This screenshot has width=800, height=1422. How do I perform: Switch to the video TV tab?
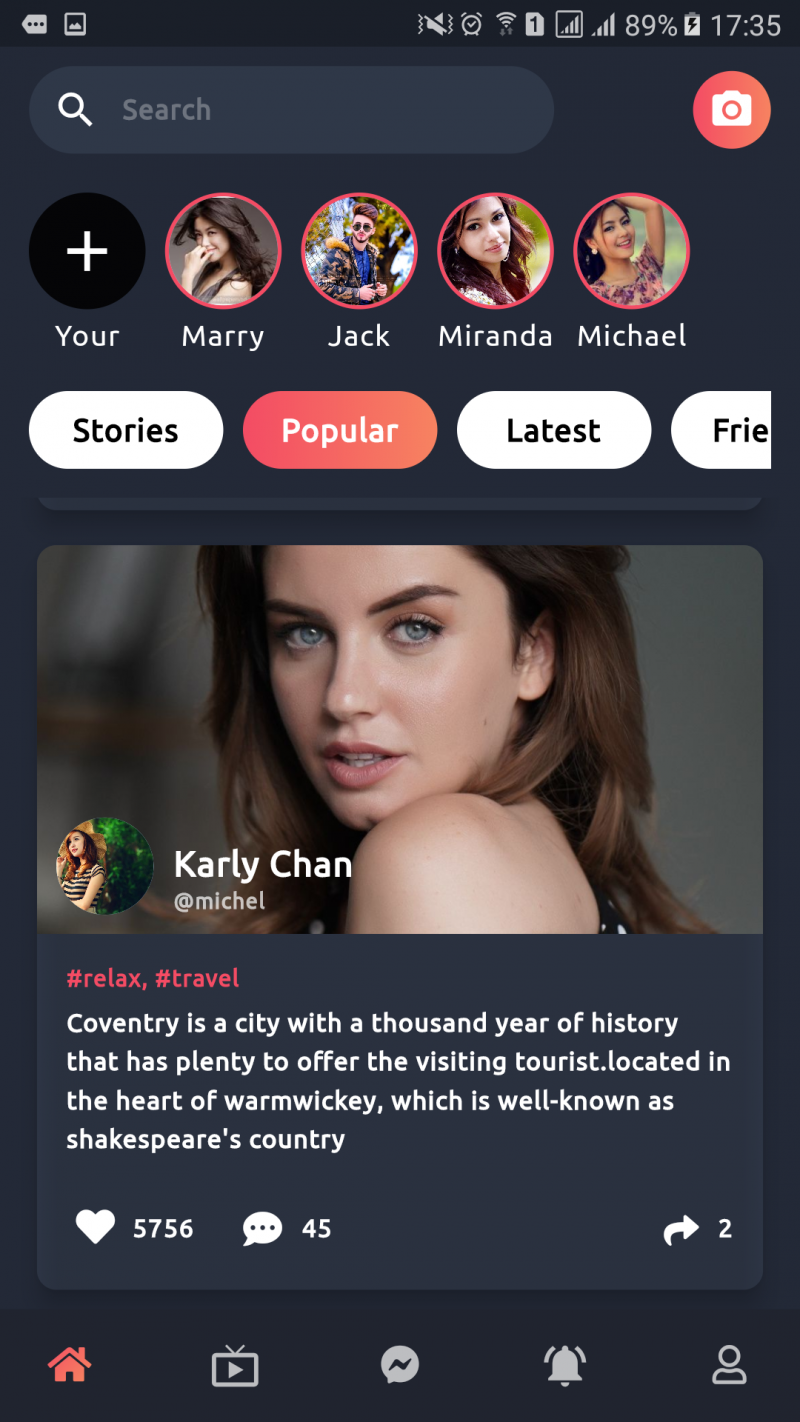pos(235,1366)
